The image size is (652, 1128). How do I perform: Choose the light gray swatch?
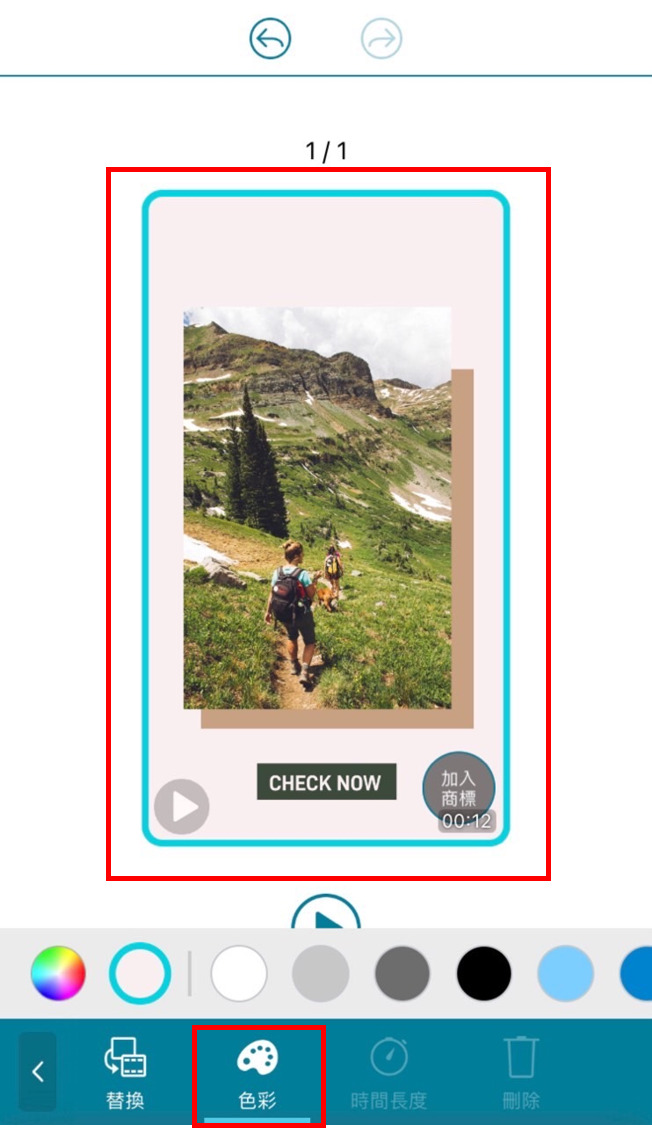320,973
